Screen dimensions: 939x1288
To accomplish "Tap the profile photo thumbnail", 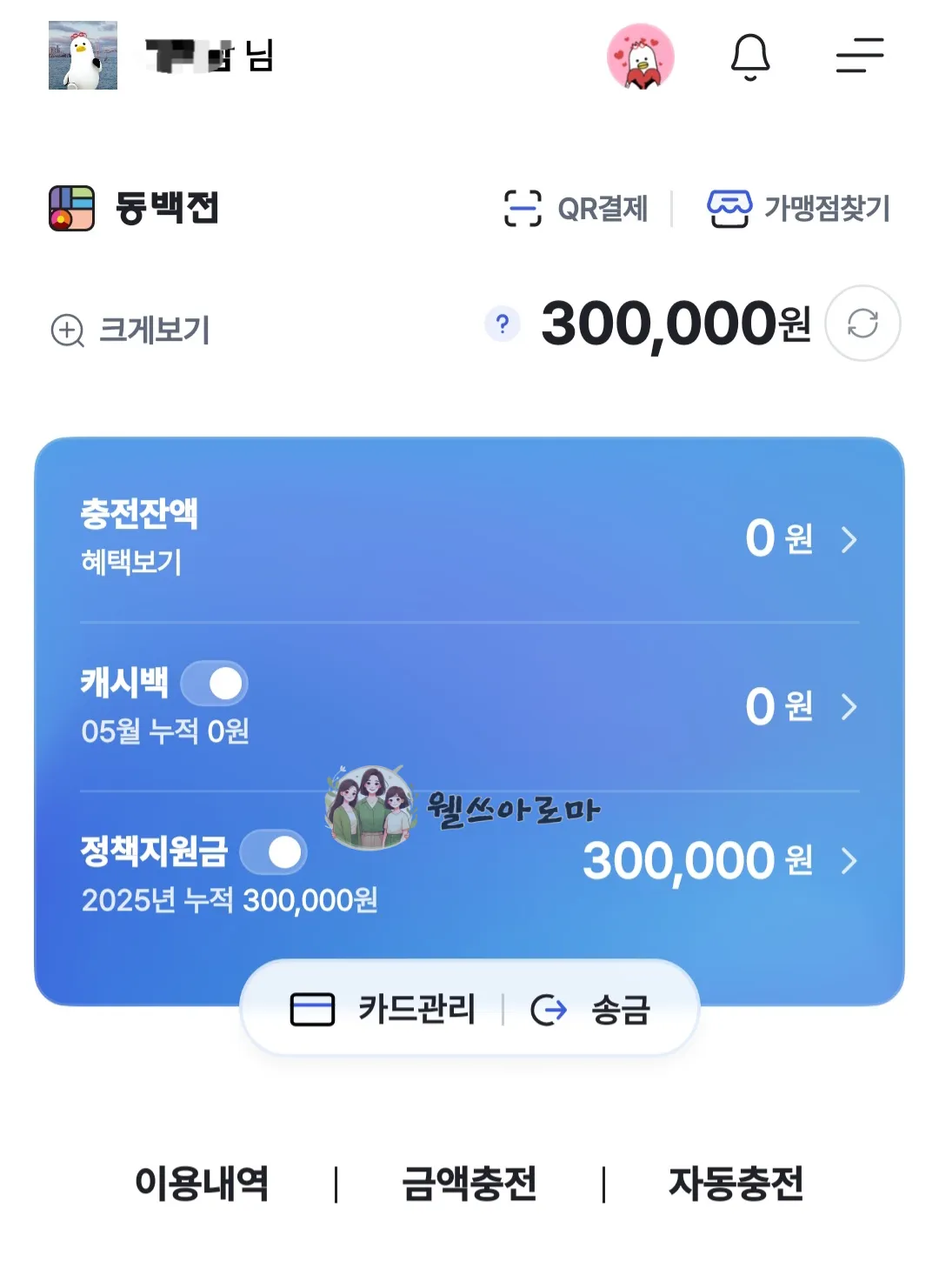I will point(83,58).
